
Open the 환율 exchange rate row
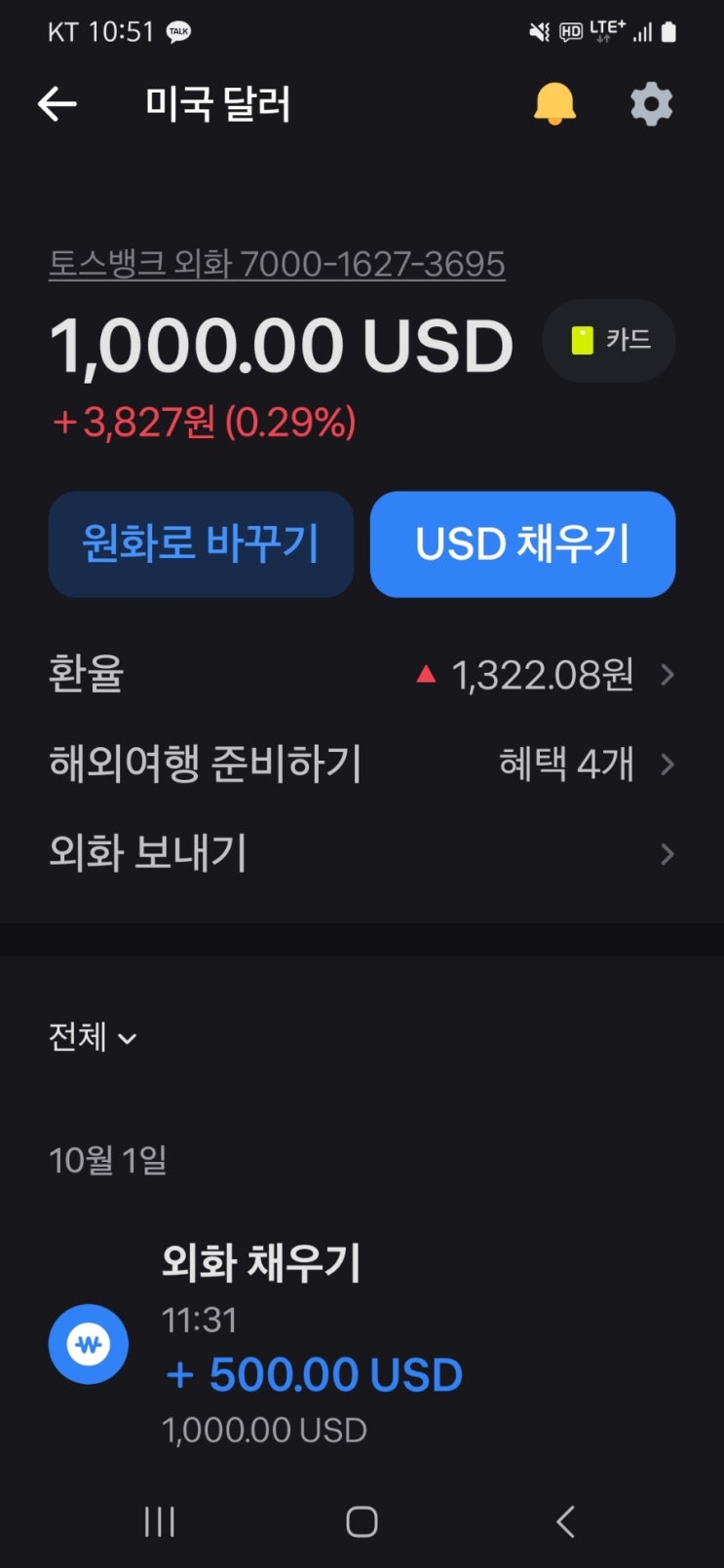(x=362, y=674)
